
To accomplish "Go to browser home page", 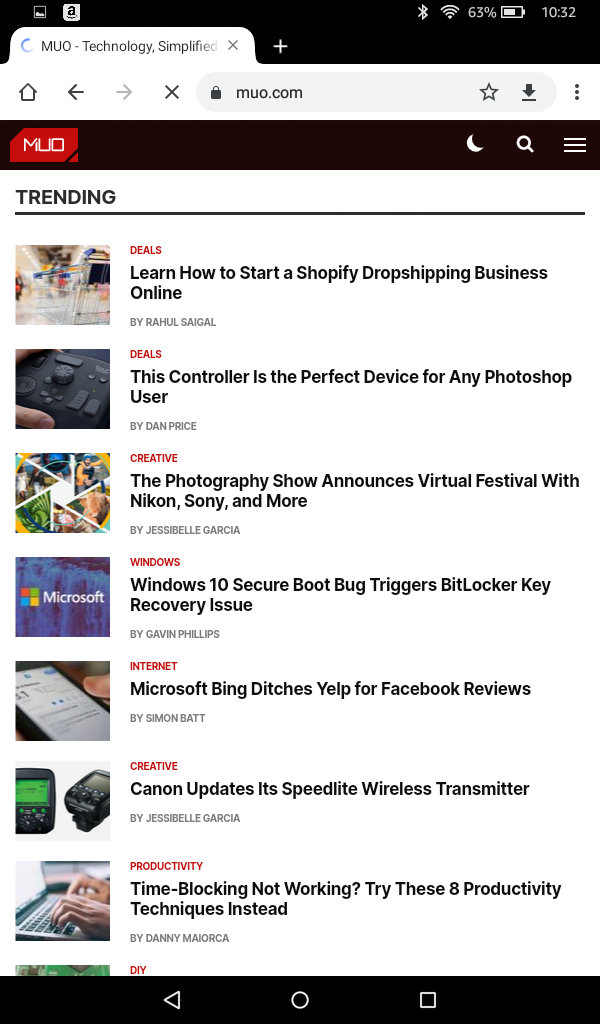I will pos(28,92).
